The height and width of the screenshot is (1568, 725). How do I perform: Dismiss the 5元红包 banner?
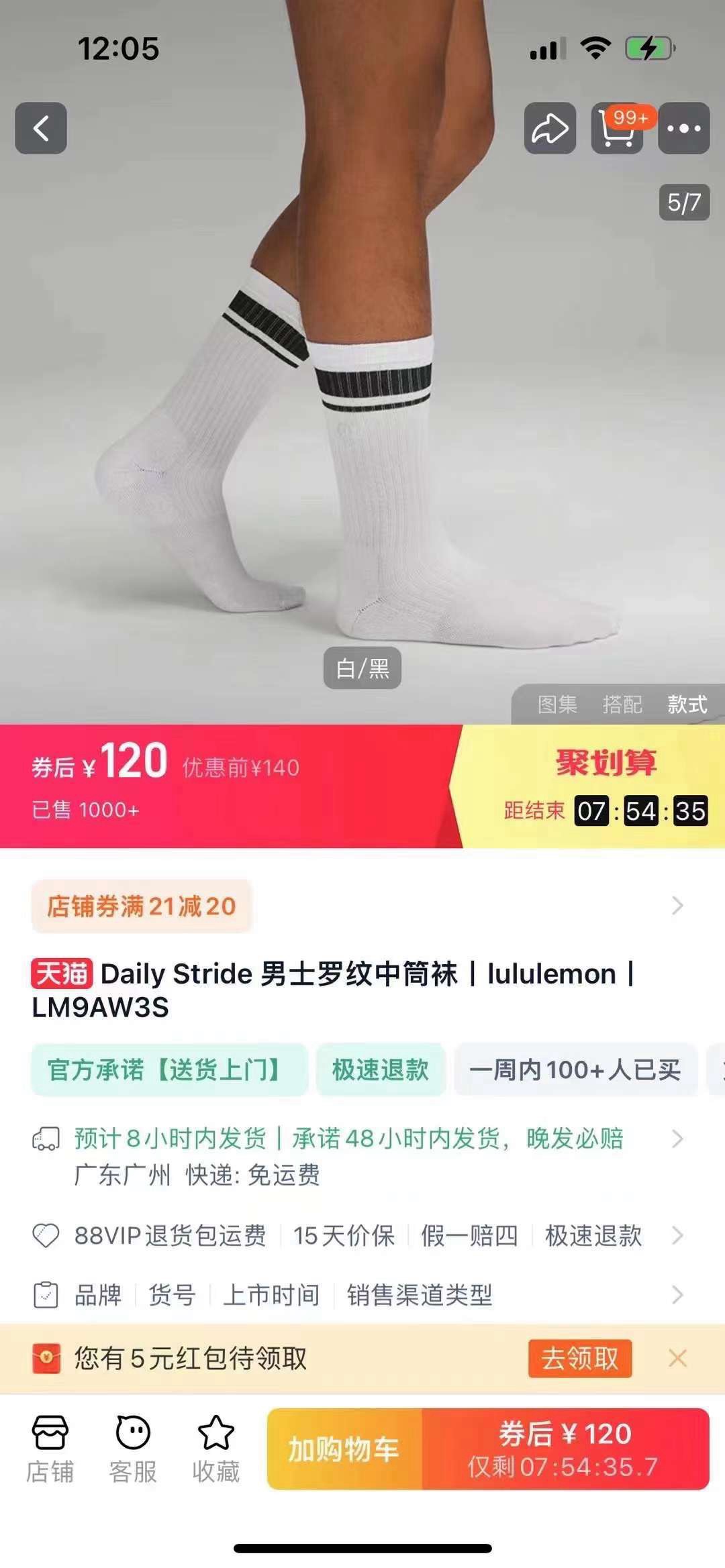[677, 1359]
